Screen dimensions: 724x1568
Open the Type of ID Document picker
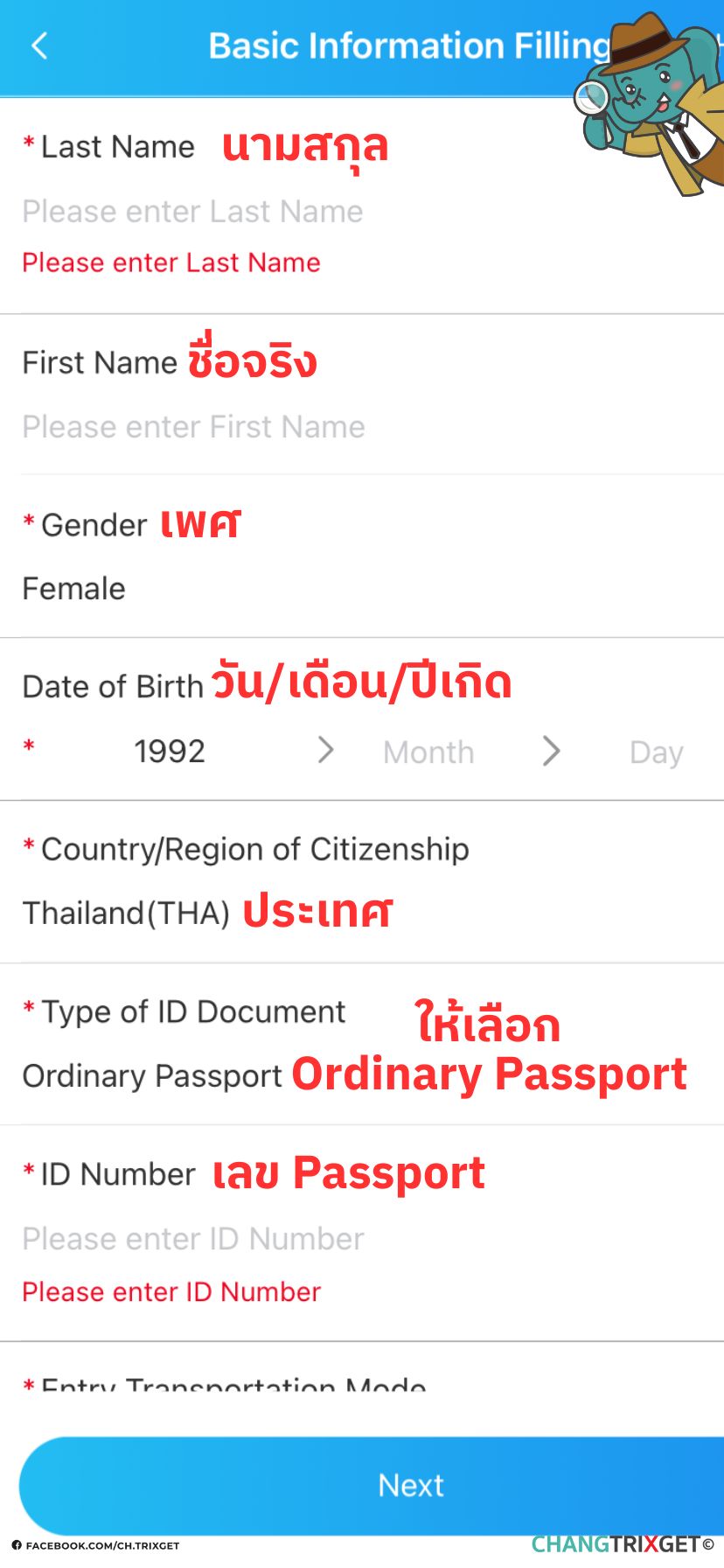point(152,1075)
